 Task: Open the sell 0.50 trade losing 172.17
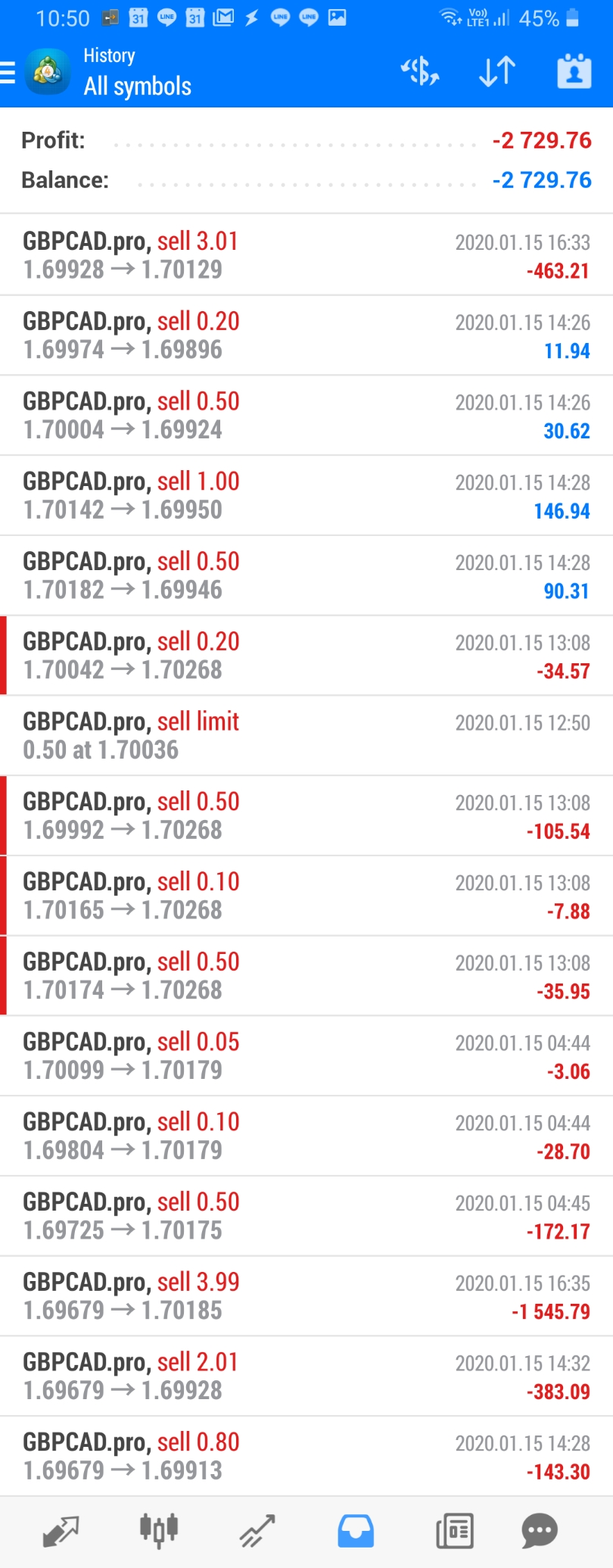coord(306,1215)
